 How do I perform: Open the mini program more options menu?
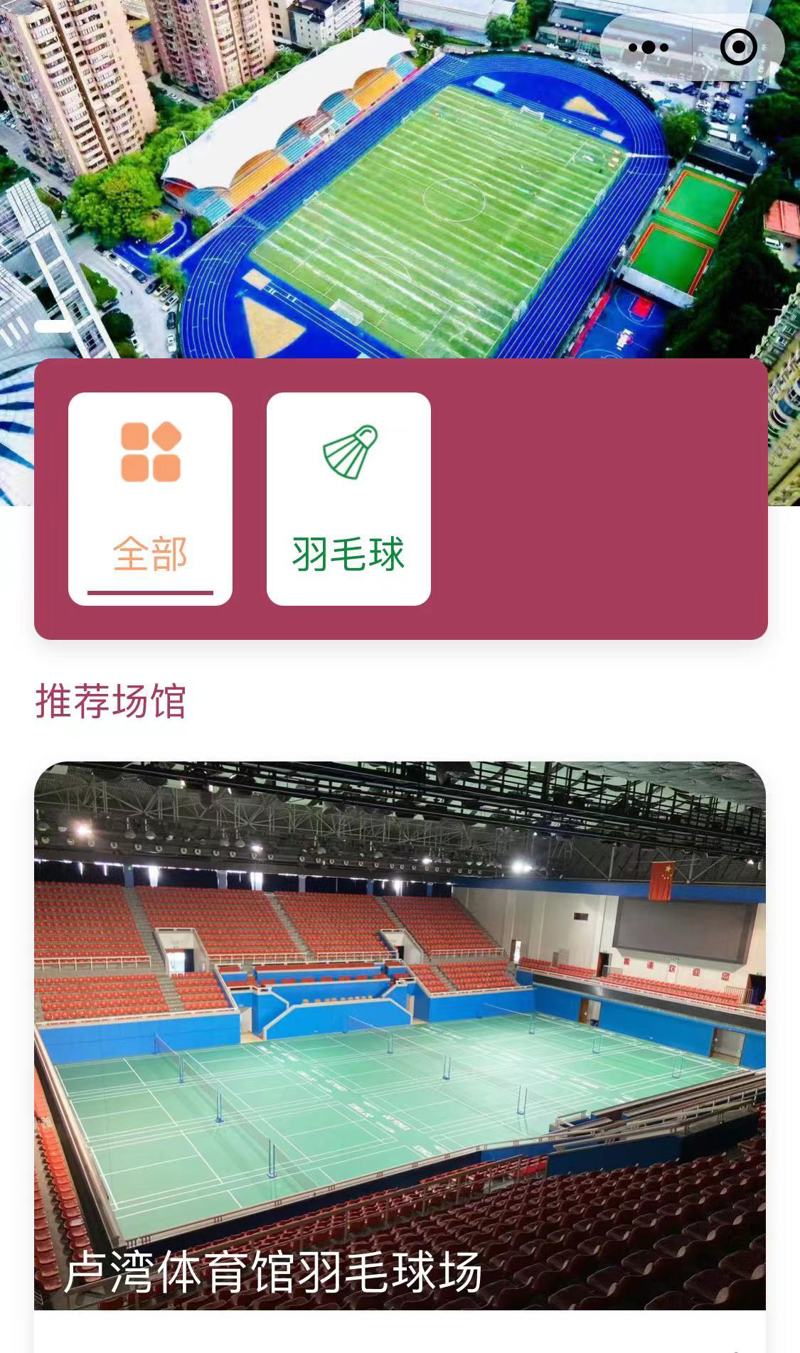(649, 47)
